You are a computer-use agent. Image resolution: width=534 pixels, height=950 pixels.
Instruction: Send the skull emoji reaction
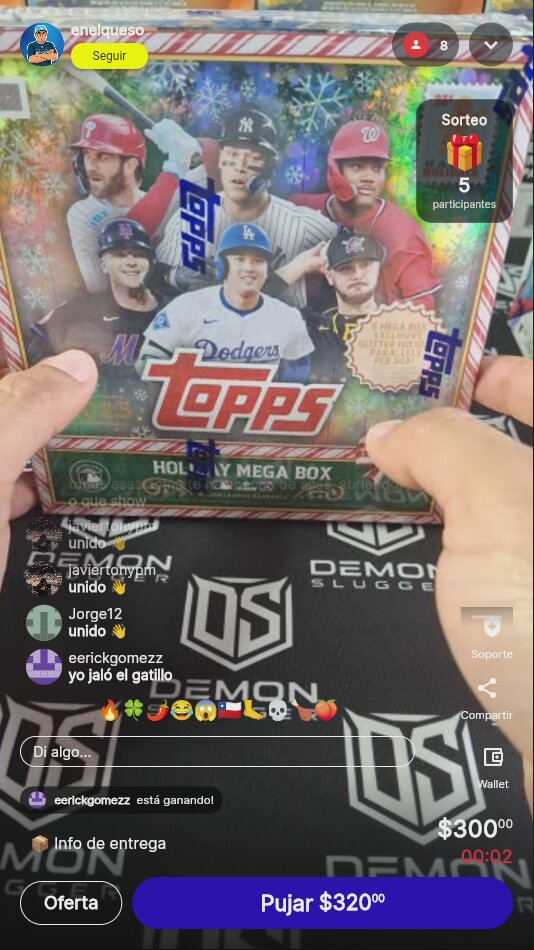pyautogui.click(x=277, y=710)
